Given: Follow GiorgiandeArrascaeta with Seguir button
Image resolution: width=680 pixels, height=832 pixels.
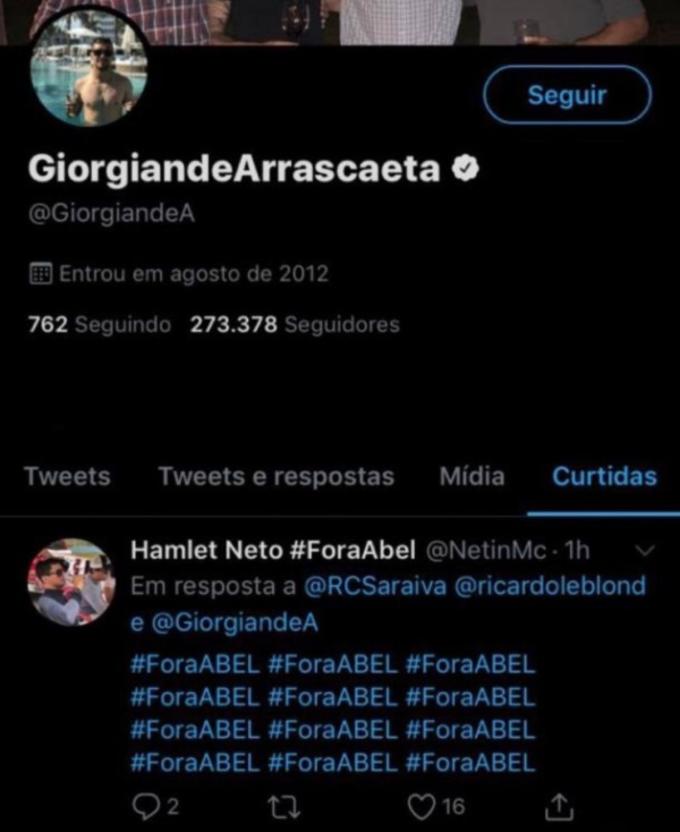Looking at the screenshot, I should pyautogui.click(x=566, y=95).
